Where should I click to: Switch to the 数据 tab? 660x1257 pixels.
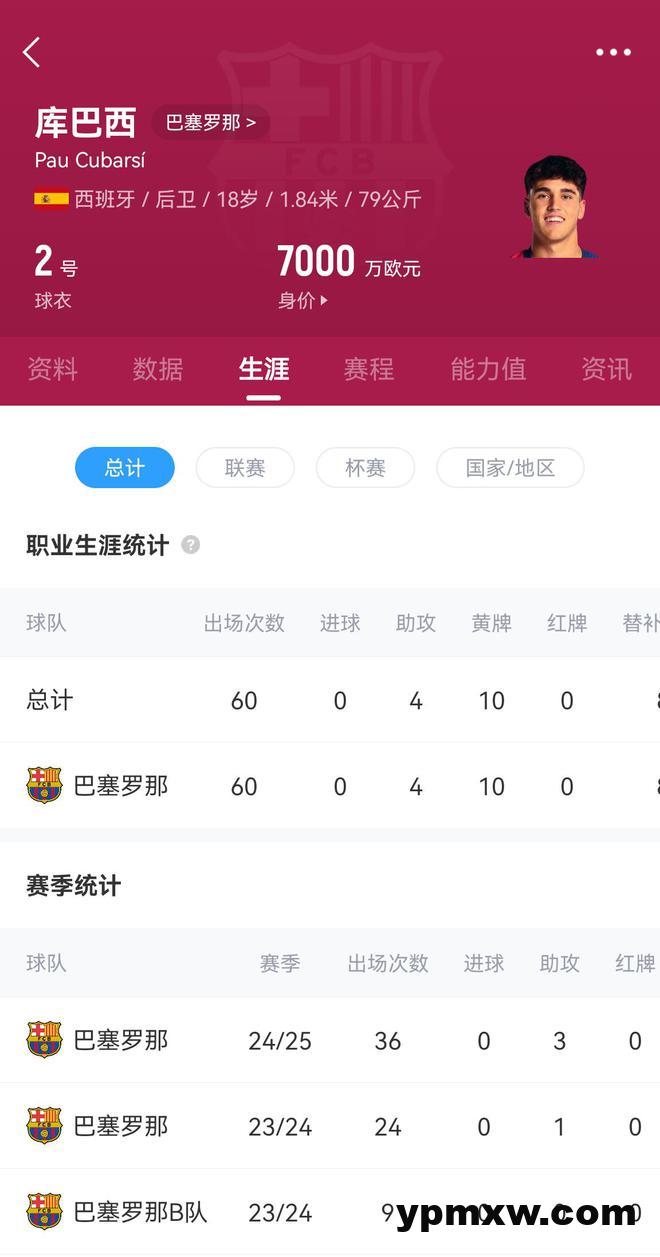point(158,369)
